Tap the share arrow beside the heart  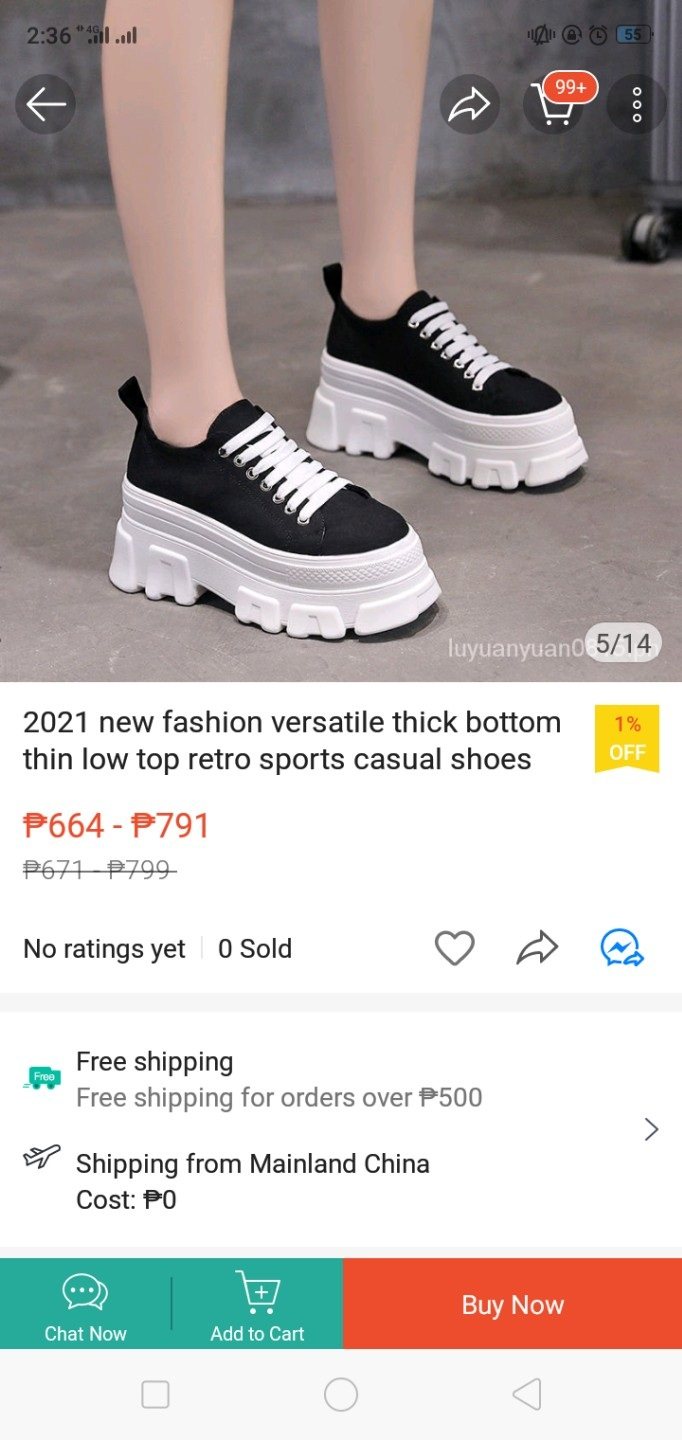(537, 948)
